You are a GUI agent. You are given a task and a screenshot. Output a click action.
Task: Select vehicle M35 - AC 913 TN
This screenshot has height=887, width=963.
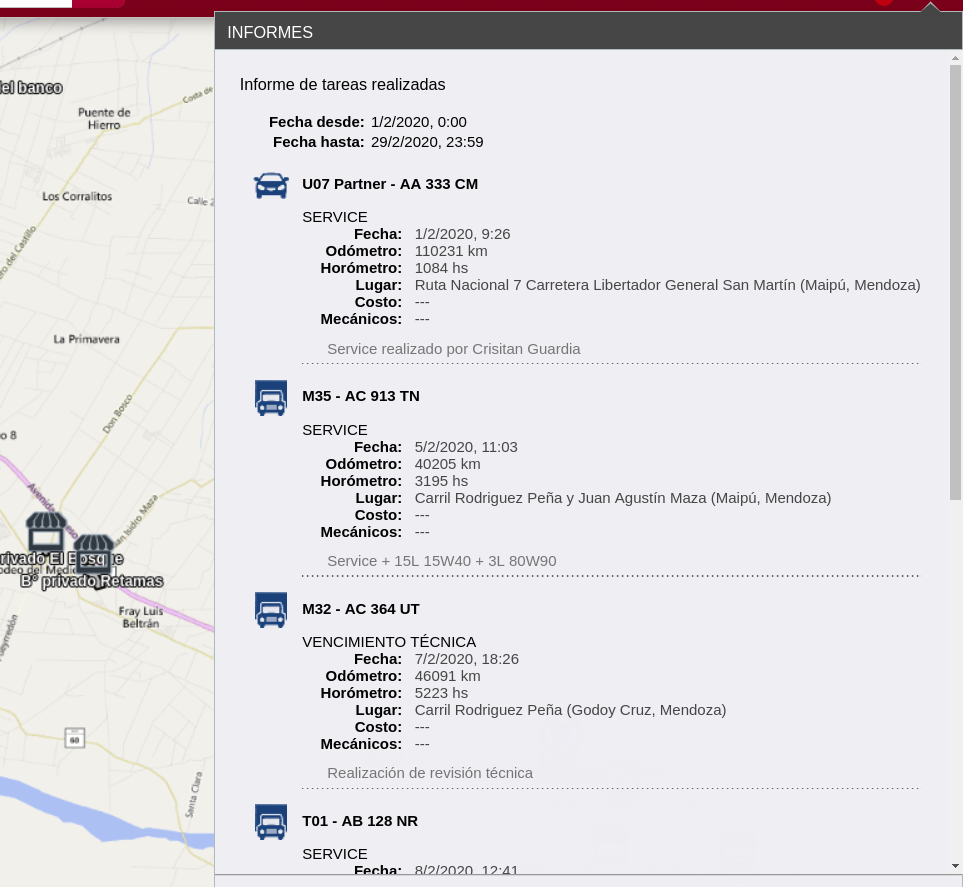click(360, 396)
